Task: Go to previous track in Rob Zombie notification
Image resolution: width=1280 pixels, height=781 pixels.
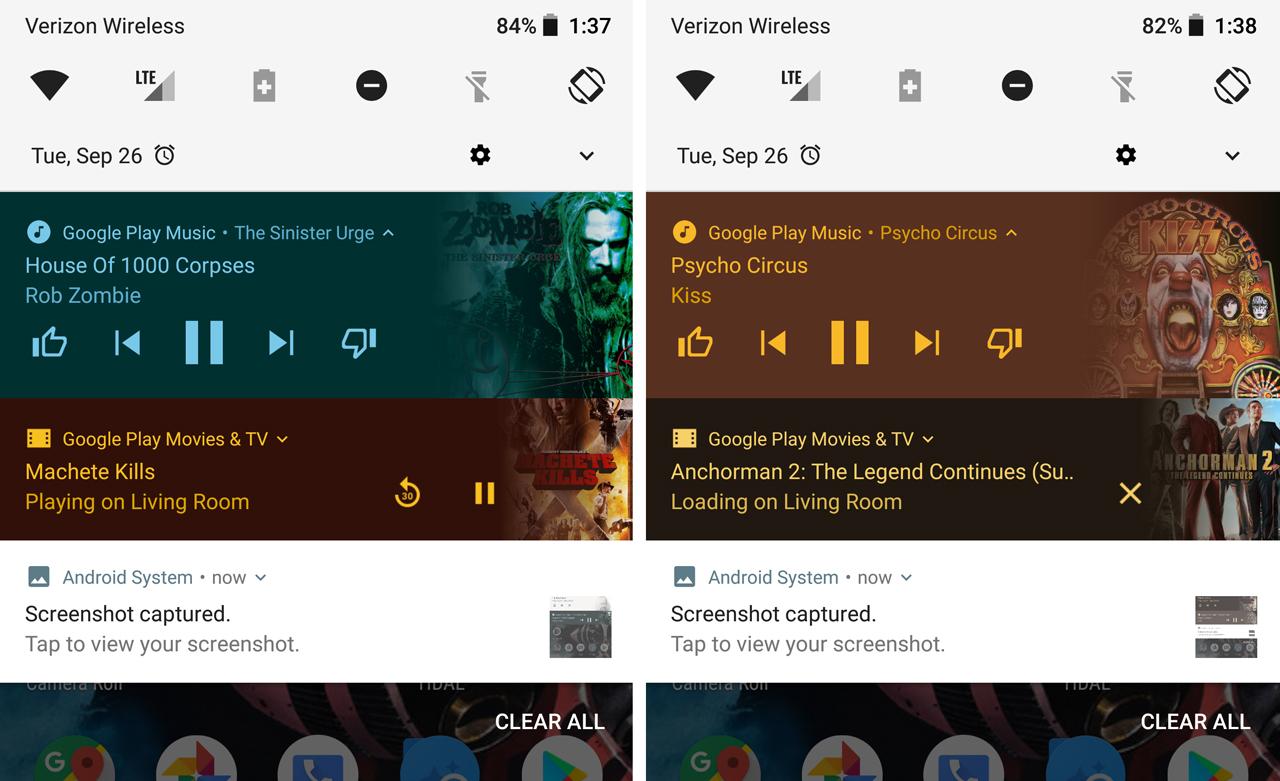Action: (127, 343)
